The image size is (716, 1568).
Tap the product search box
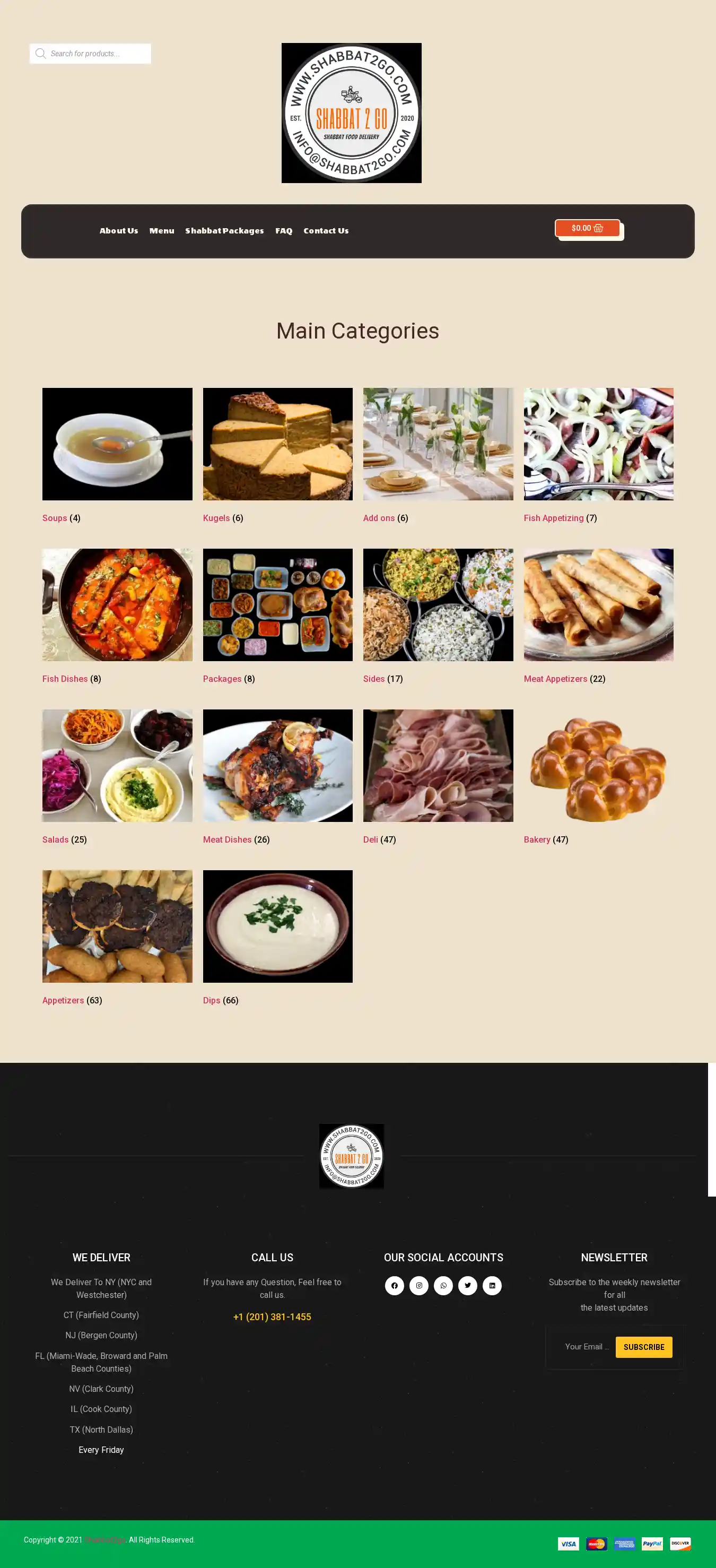(98, 54)
